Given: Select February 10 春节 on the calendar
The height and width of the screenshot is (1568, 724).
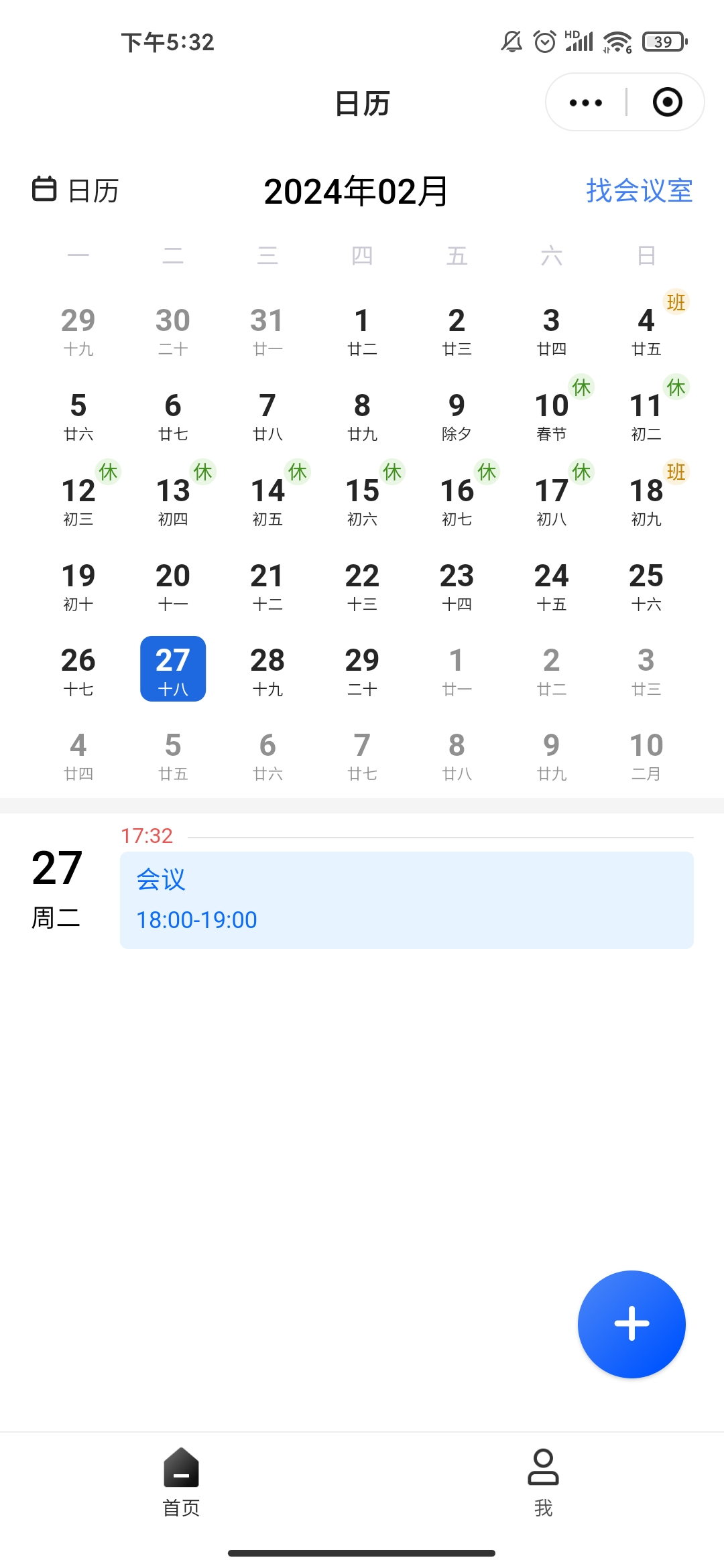Looking at the screenshot, I should click(x=552, y=414).
